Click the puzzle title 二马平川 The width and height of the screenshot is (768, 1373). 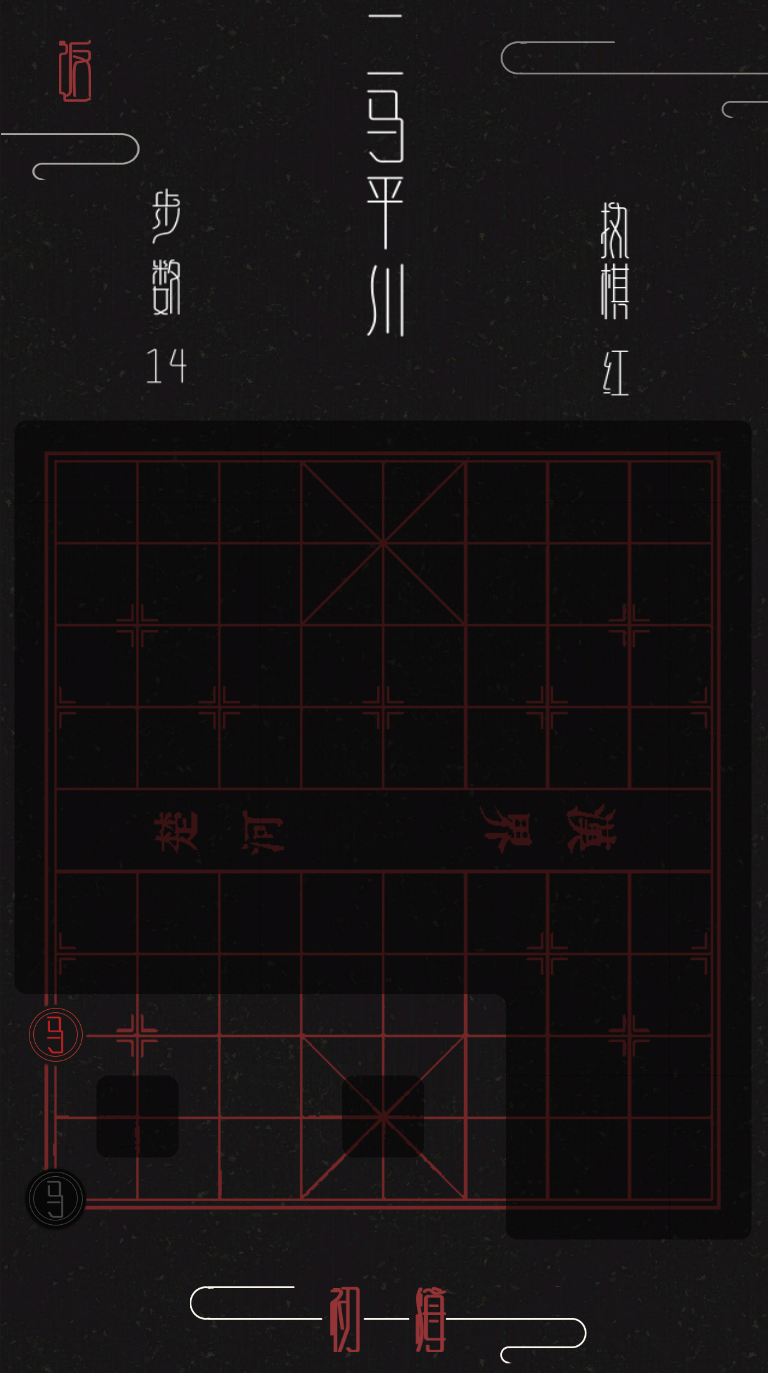point(383,170)
